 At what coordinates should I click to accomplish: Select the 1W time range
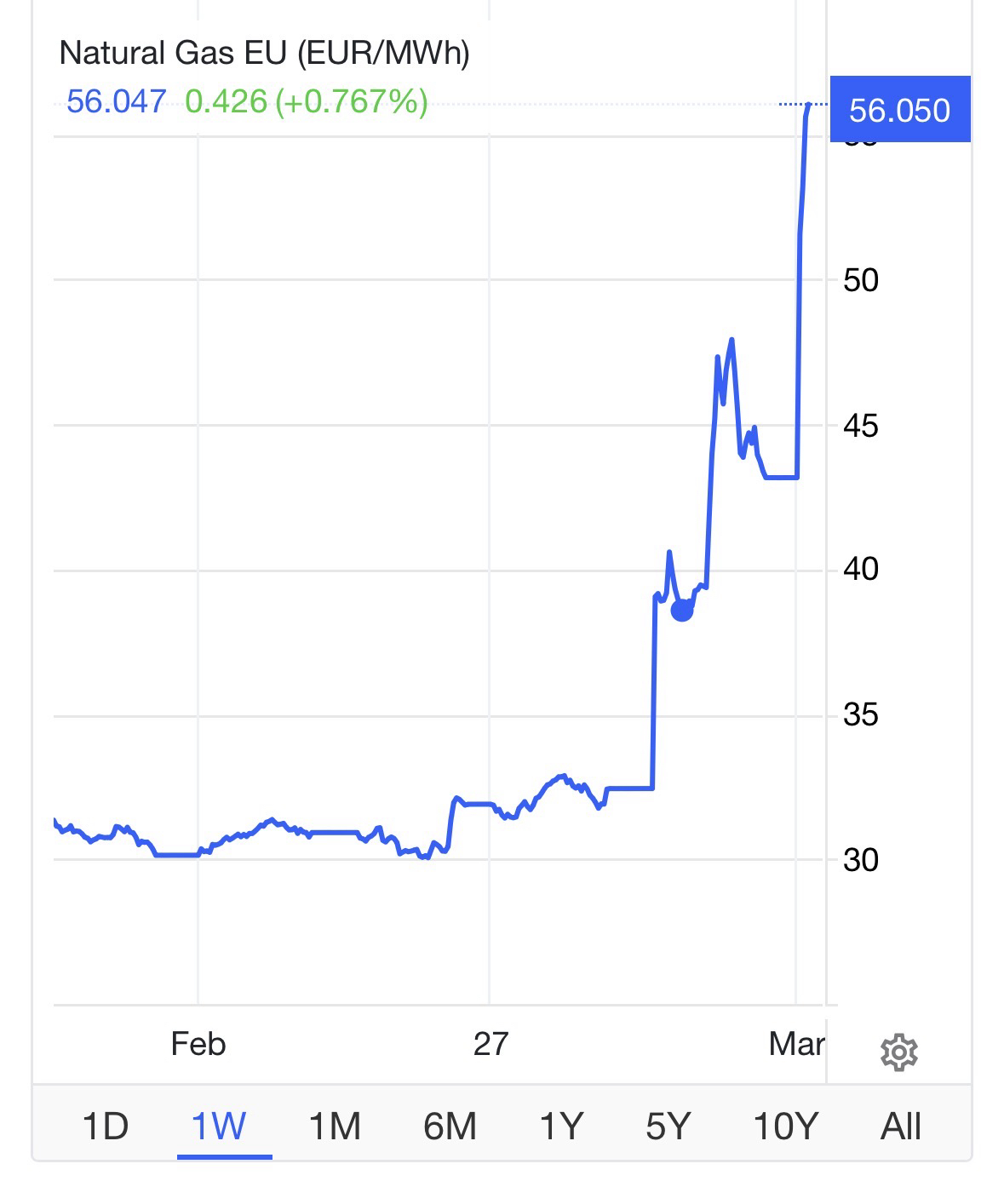pos(220,1127)
